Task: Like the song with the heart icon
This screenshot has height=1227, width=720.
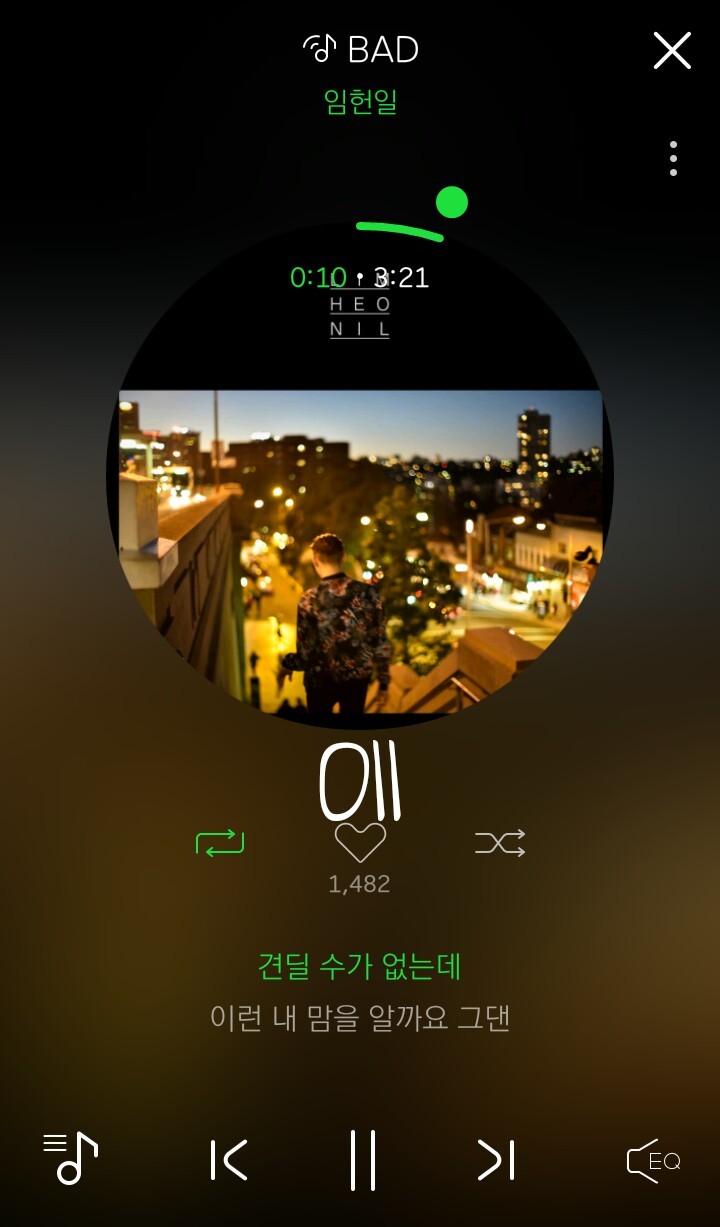Action: click(360, 842)
